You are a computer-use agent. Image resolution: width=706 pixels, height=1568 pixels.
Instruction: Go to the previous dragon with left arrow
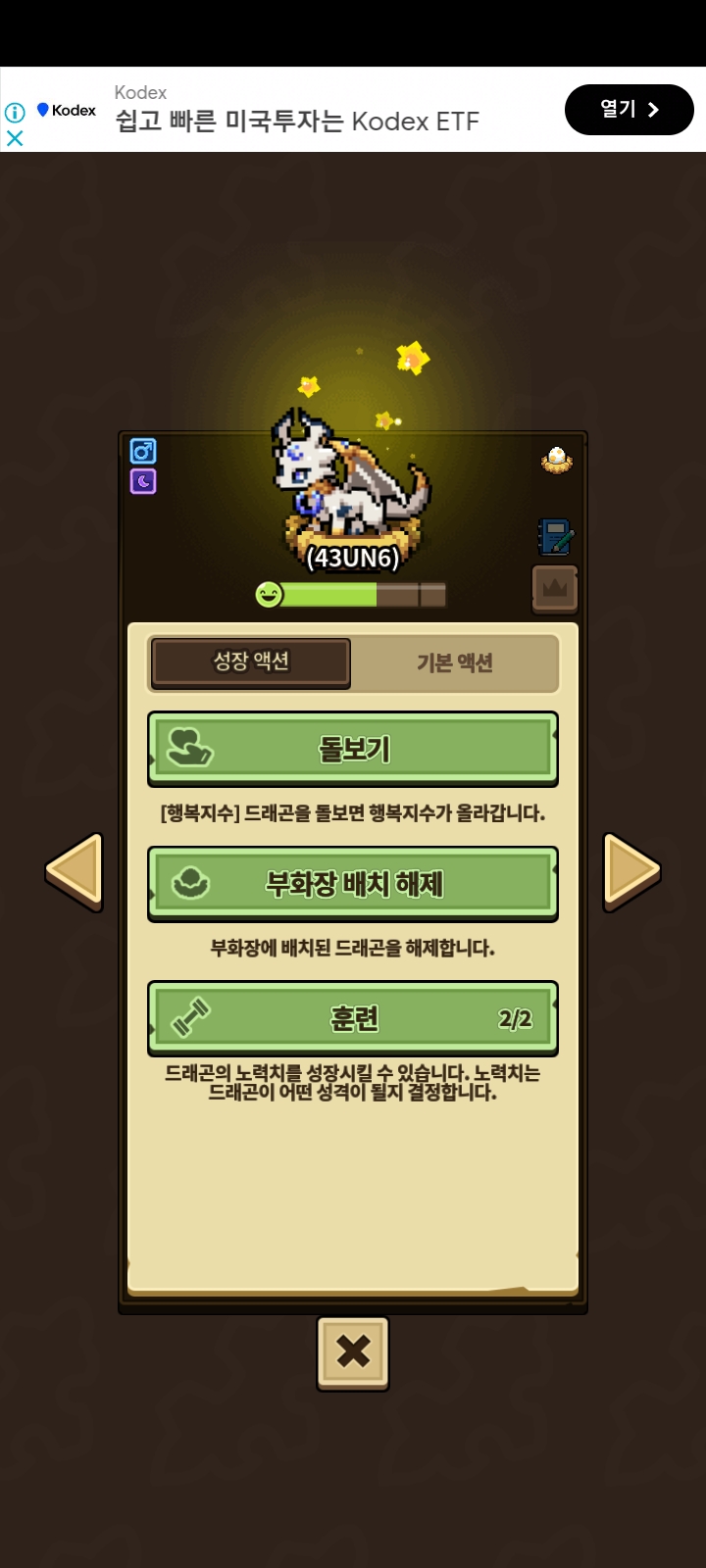[75, 872]
